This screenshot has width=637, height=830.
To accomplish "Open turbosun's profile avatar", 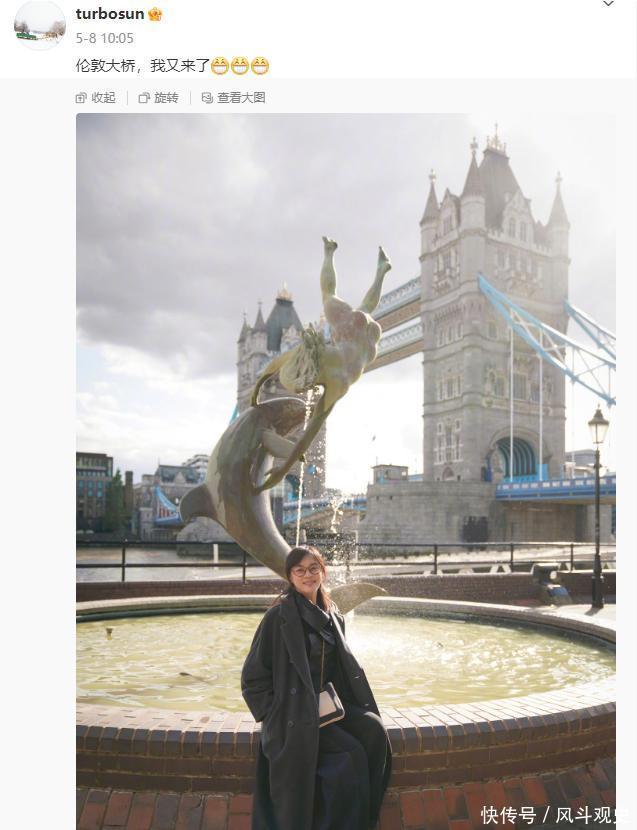I will 39,25.
